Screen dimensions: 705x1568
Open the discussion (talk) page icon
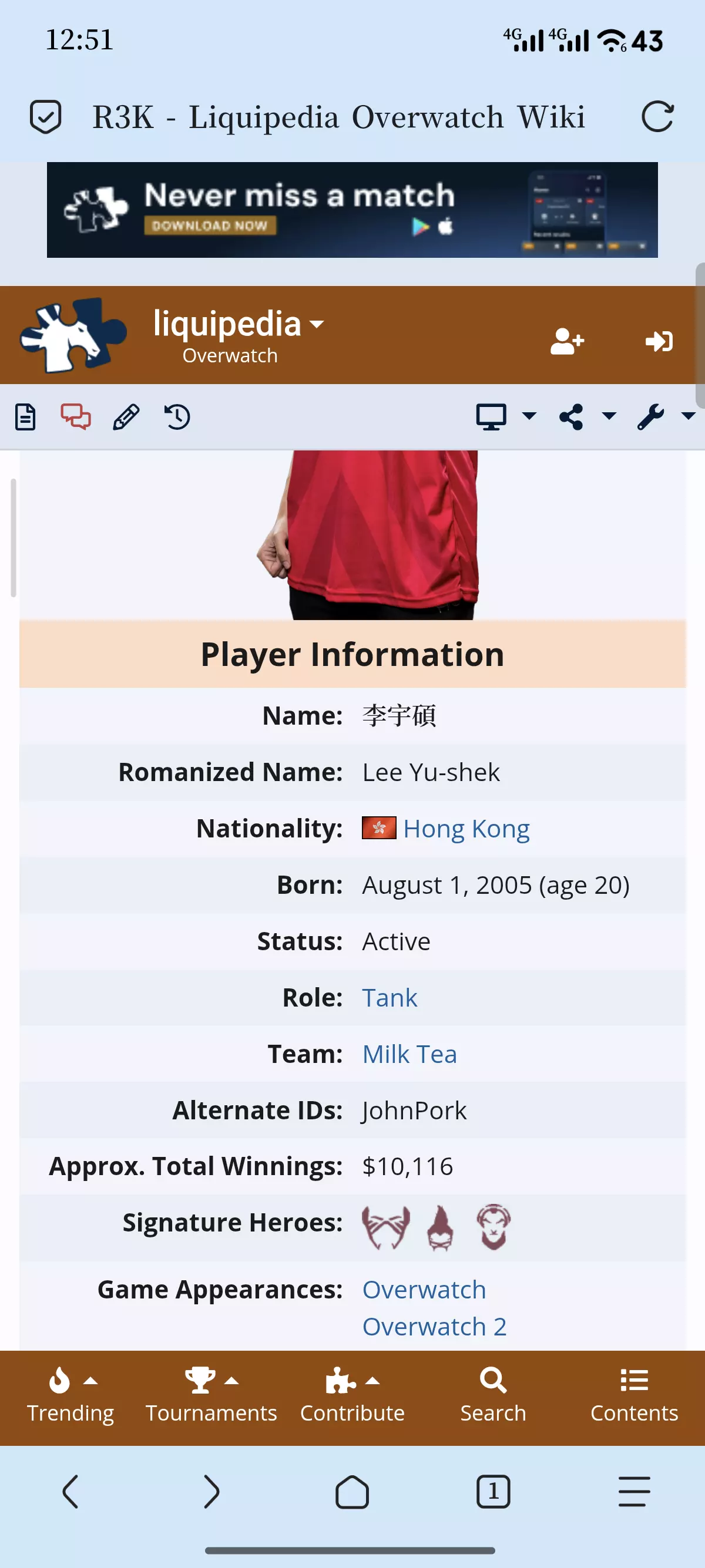[x=75, y=417]
